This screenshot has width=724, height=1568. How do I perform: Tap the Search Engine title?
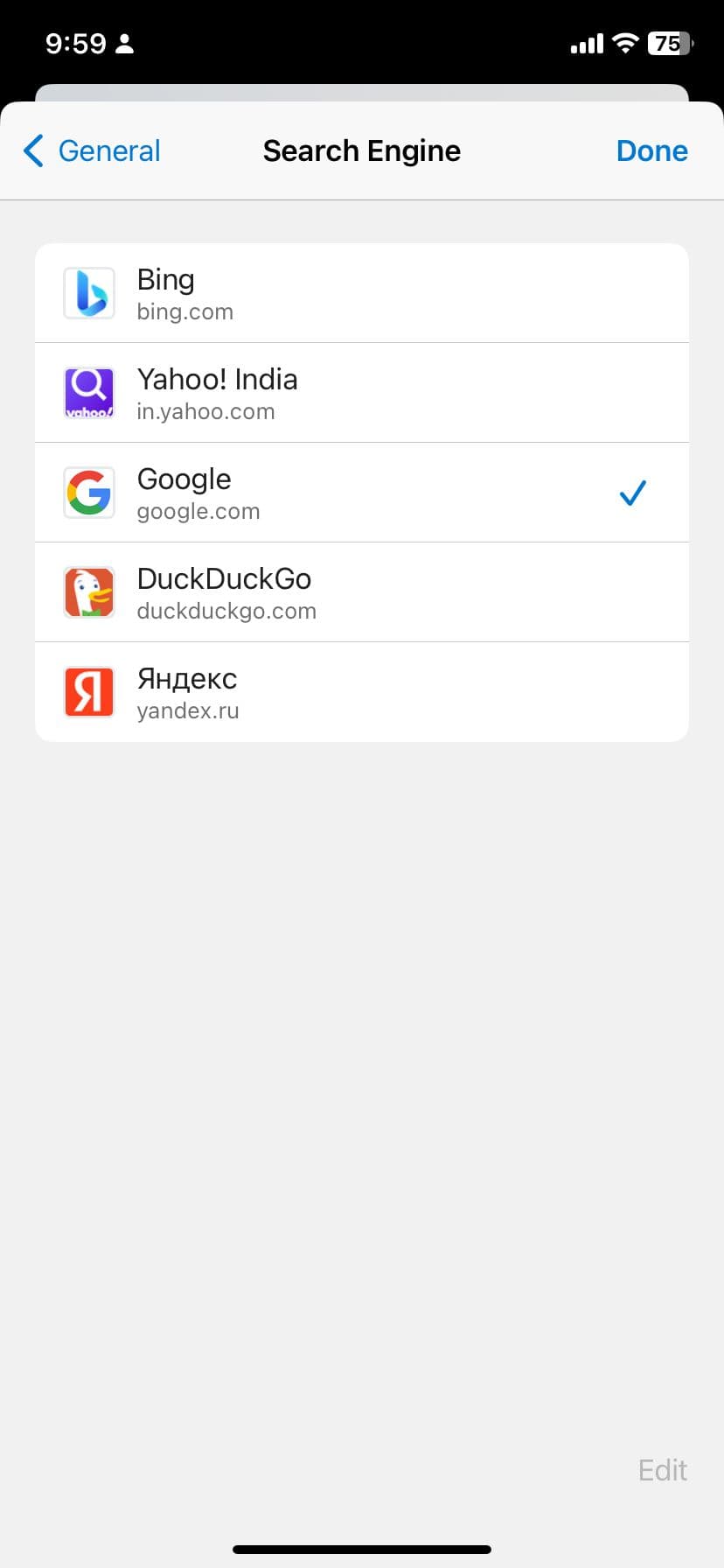click(361, 150)
